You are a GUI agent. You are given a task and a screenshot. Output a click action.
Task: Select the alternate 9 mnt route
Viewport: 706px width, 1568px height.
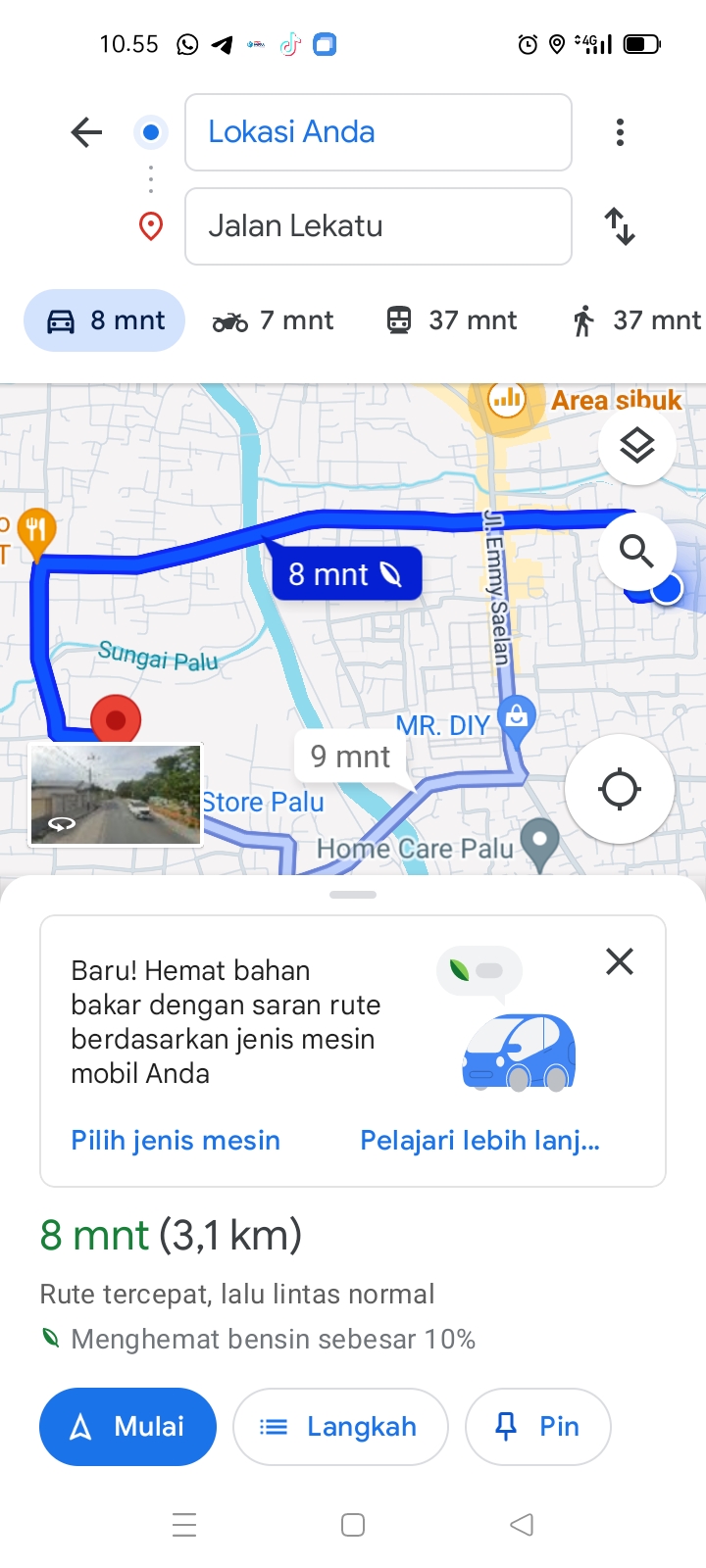tap(351, 757)
